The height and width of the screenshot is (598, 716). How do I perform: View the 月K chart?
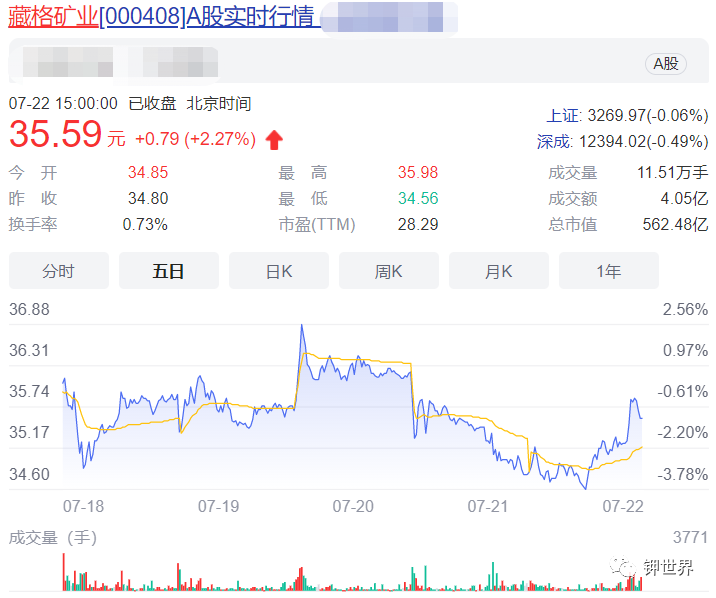pos(498,271)
